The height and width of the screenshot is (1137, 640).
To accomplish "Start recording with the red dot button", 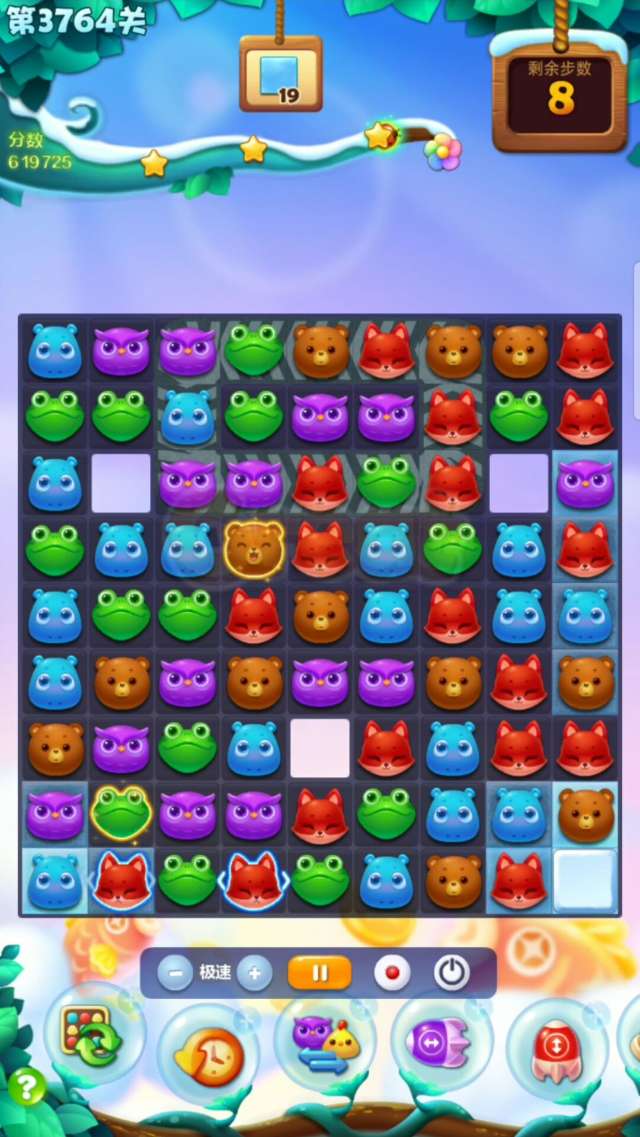I will tap(391, 973).
